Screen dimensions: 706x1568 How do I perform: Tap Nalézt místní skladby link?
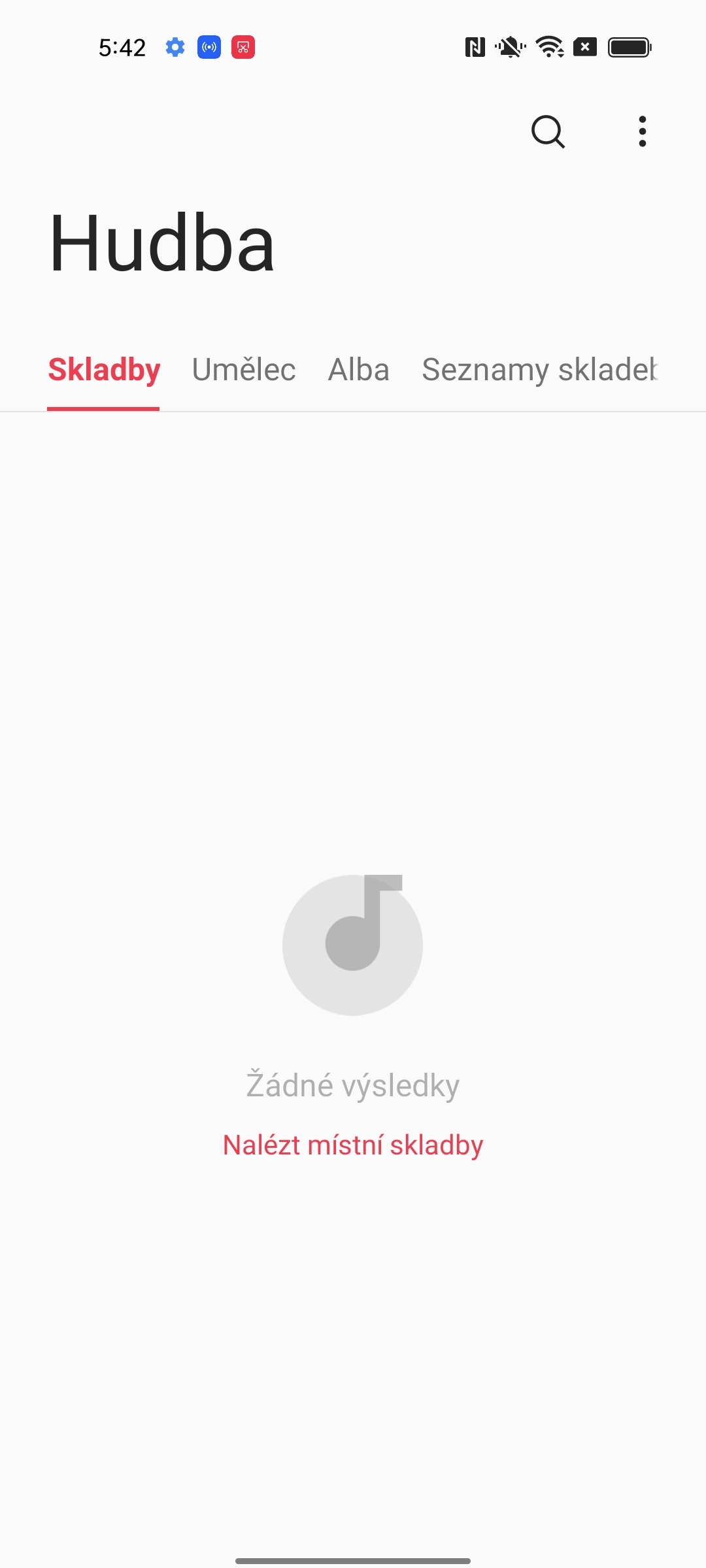click(x=353, y=1145)
